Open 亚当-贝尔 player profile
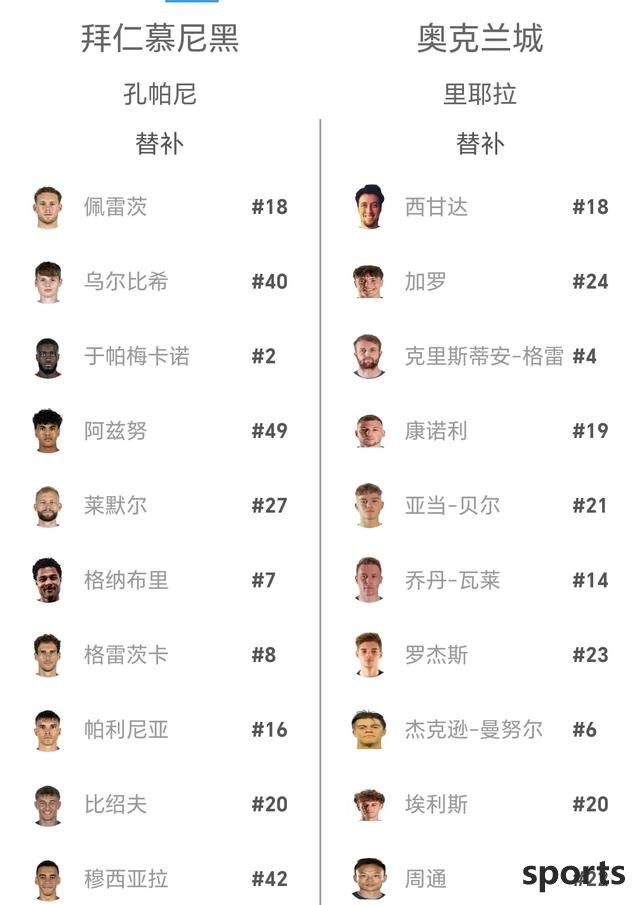 pos(452,506)
